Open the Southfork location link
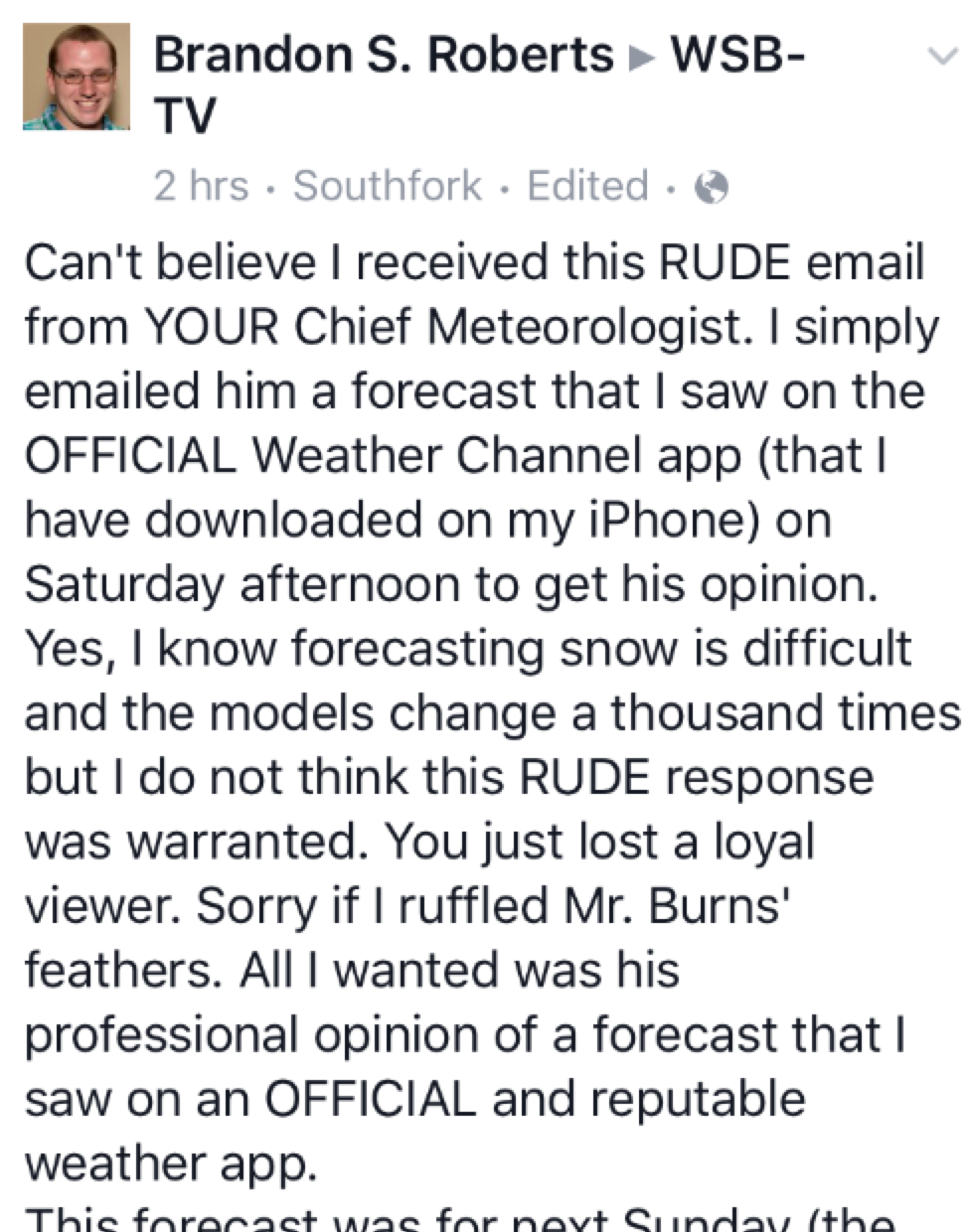Viewport: 970px width, 1232px height. point(388,186)
